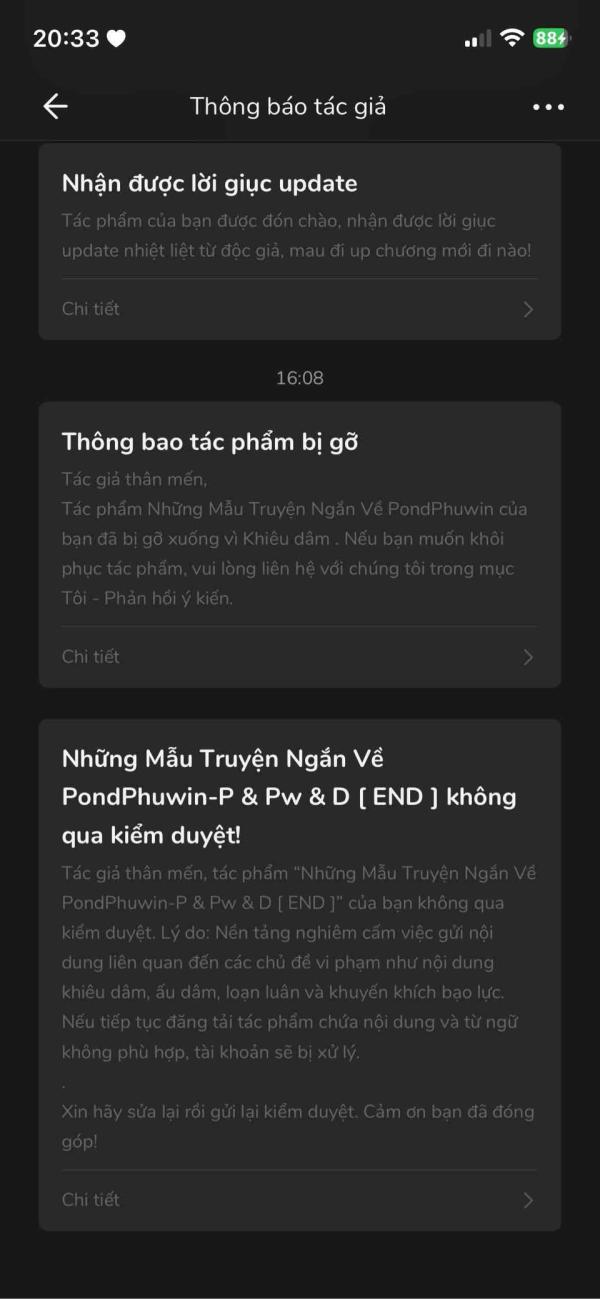600x1299 pixels.
Task: Go back using the top-left arrow
Action: pyautogui.click(x=55, y=107)
